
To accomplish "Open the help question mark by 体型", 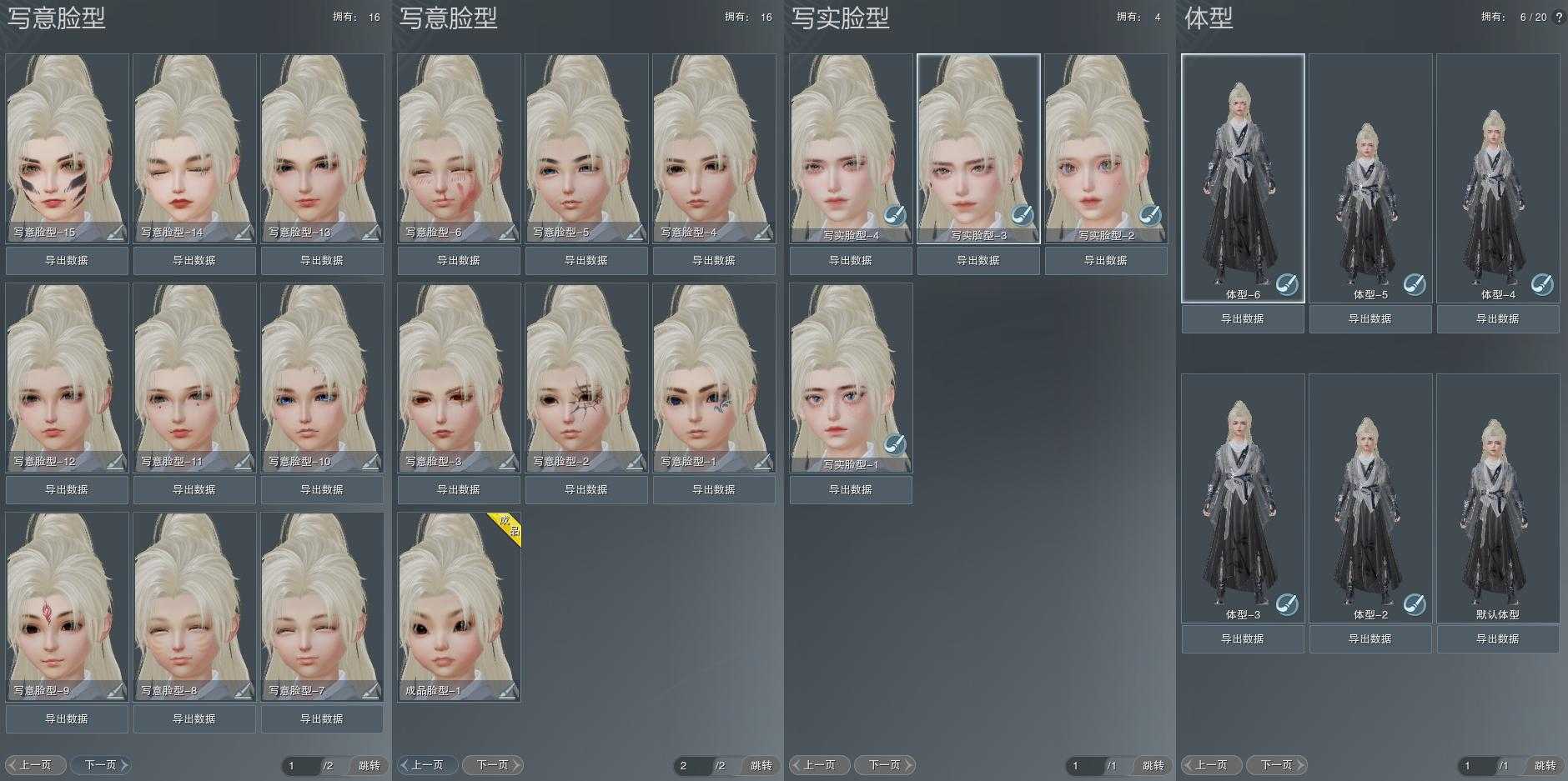I will pos(1559,17).
